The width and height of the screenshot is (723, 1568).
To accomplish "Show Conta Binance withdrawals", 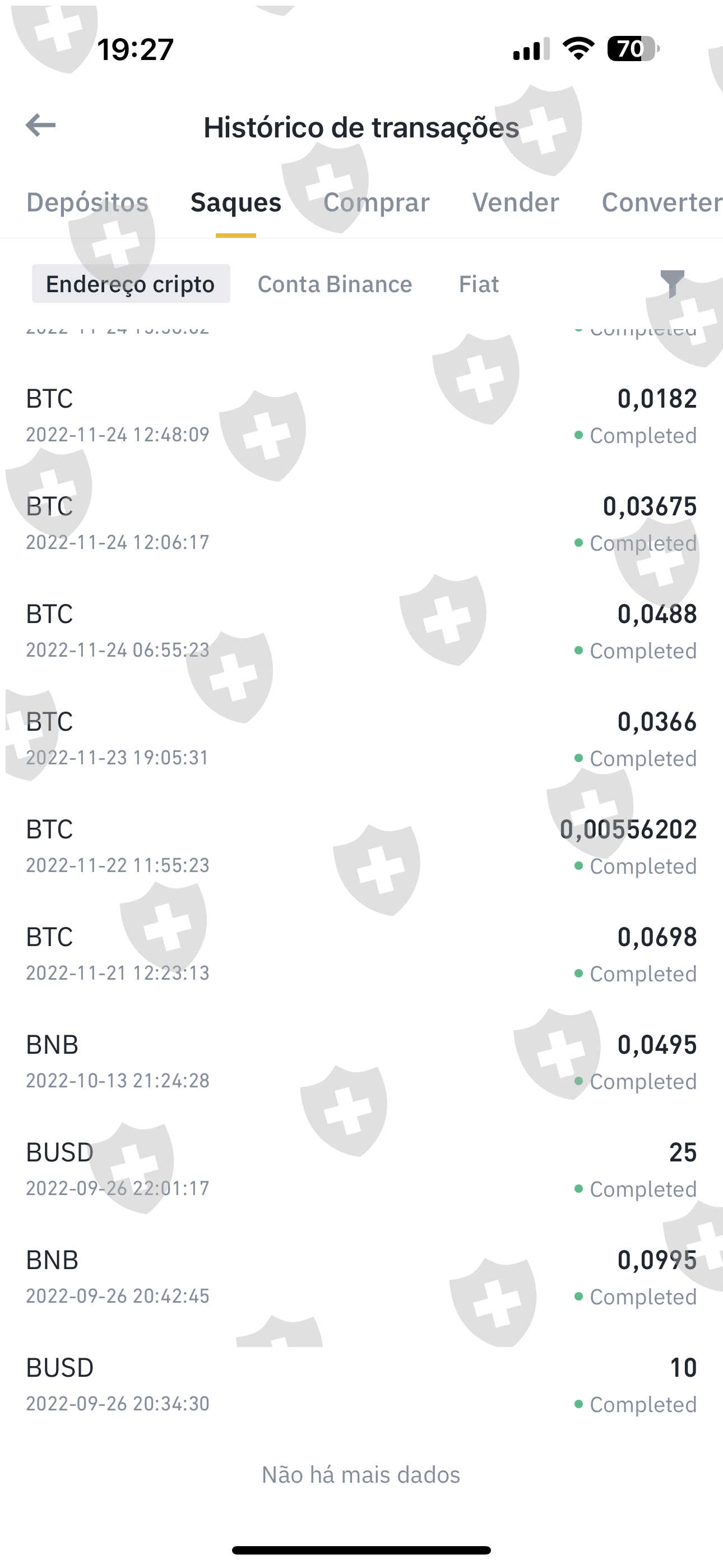I will 335,284.
